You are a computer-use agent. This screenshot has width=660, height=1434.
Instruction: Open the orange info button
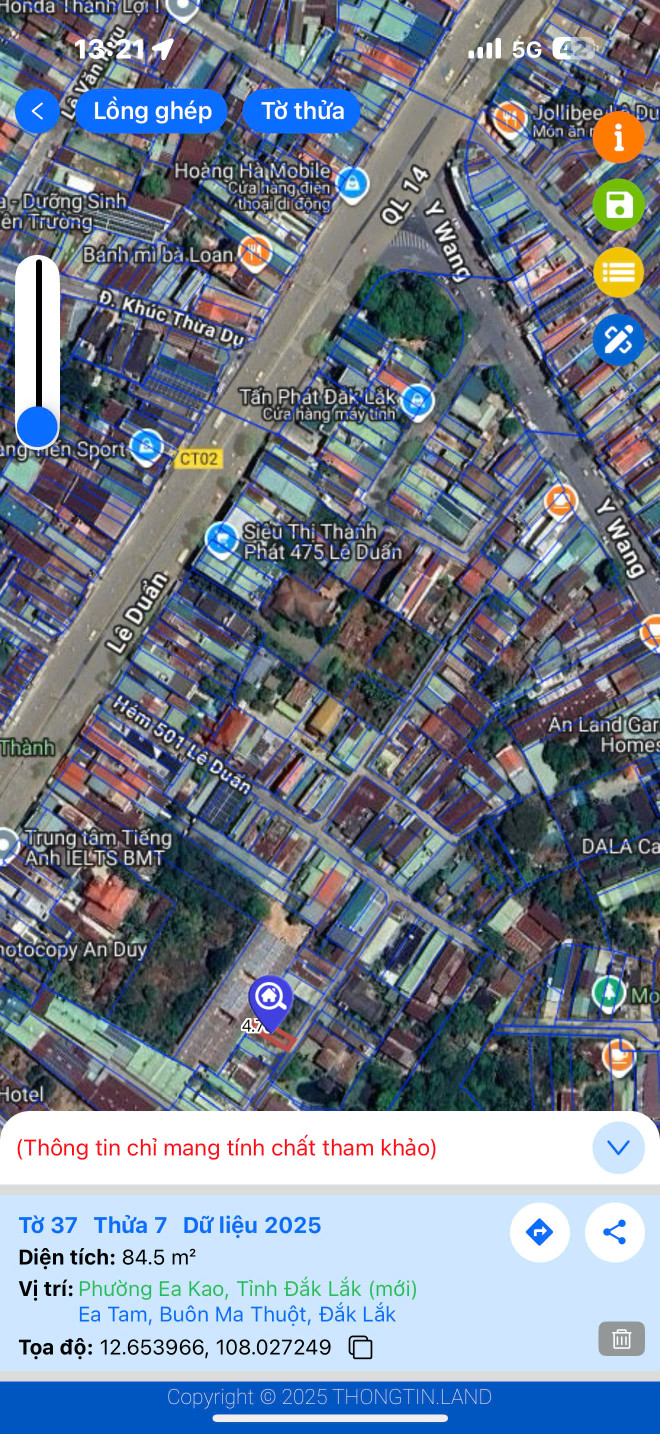[618, 137]
